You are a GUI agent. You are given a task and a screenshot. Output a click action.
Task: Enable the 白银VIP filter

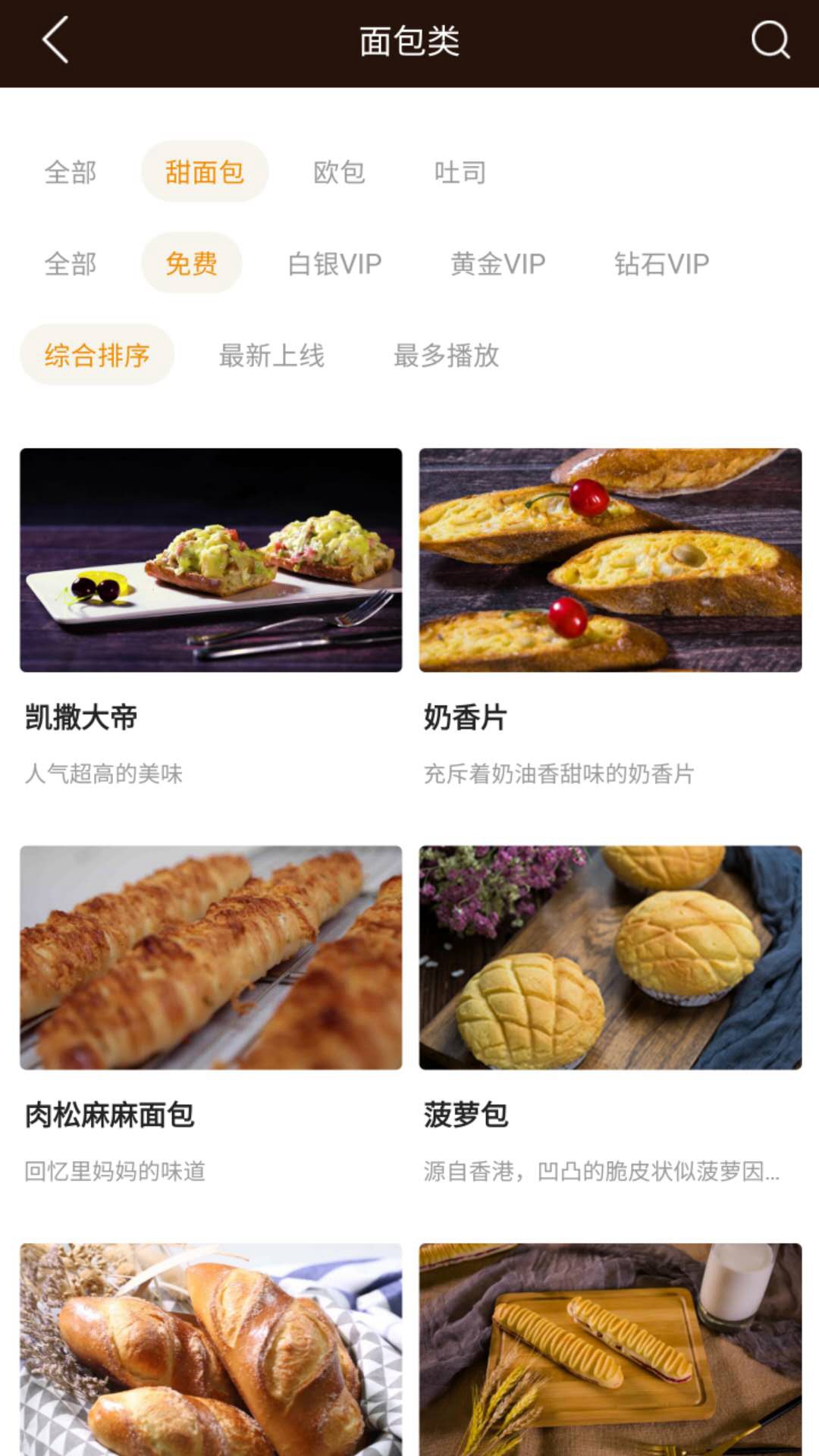pos(334,263)
